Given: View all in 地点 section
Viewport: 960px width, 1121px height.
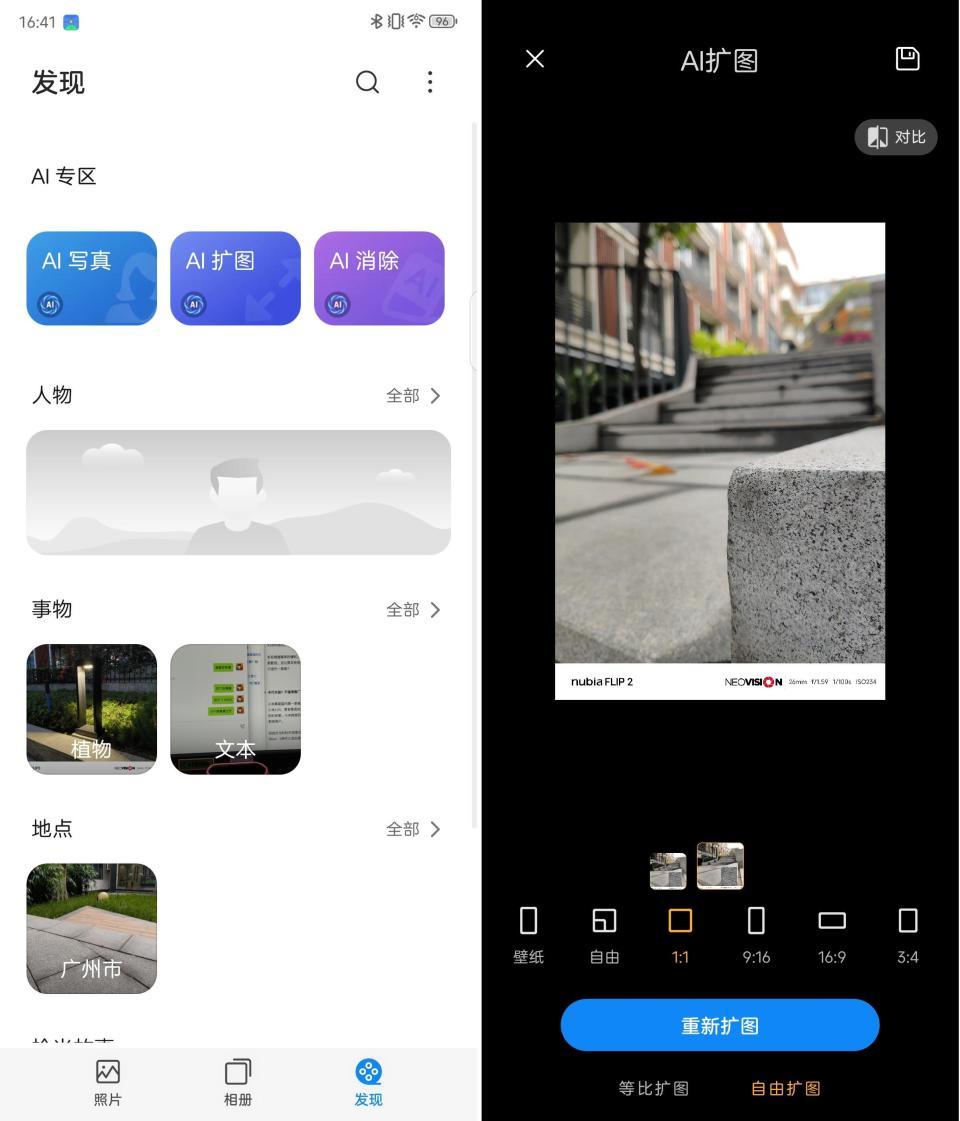Looking at the screenshot, I should coord(413,829).
